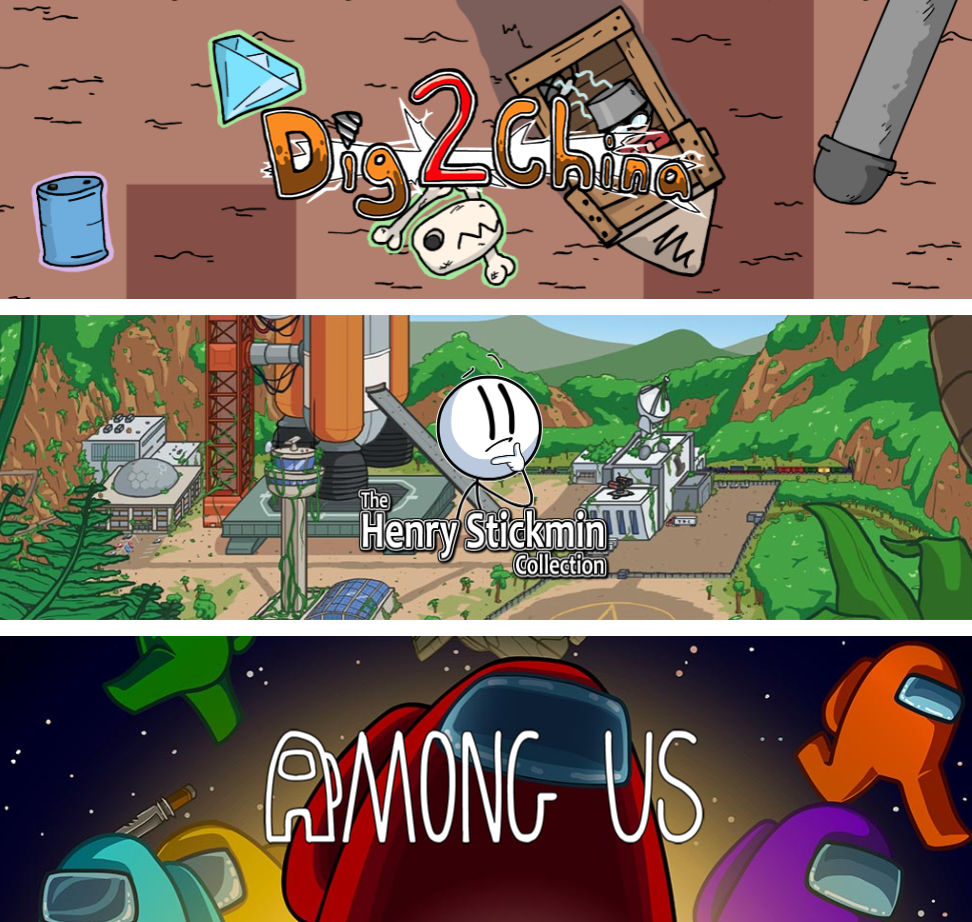Open the Dig2China game banner
Screen dimensions: 972x922
[x=486, y=150]
